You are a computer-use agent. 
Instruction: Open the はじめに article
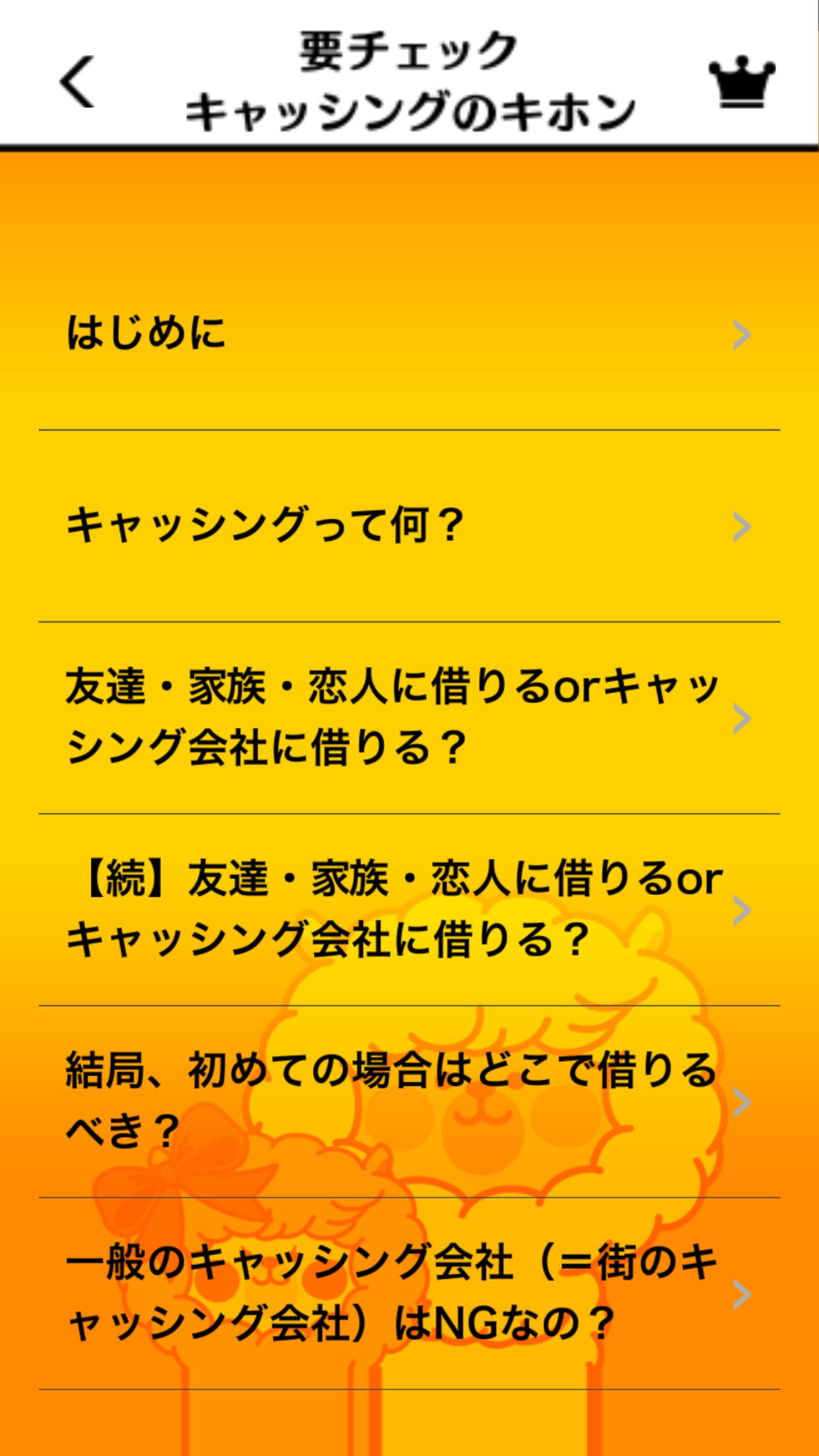409,334
